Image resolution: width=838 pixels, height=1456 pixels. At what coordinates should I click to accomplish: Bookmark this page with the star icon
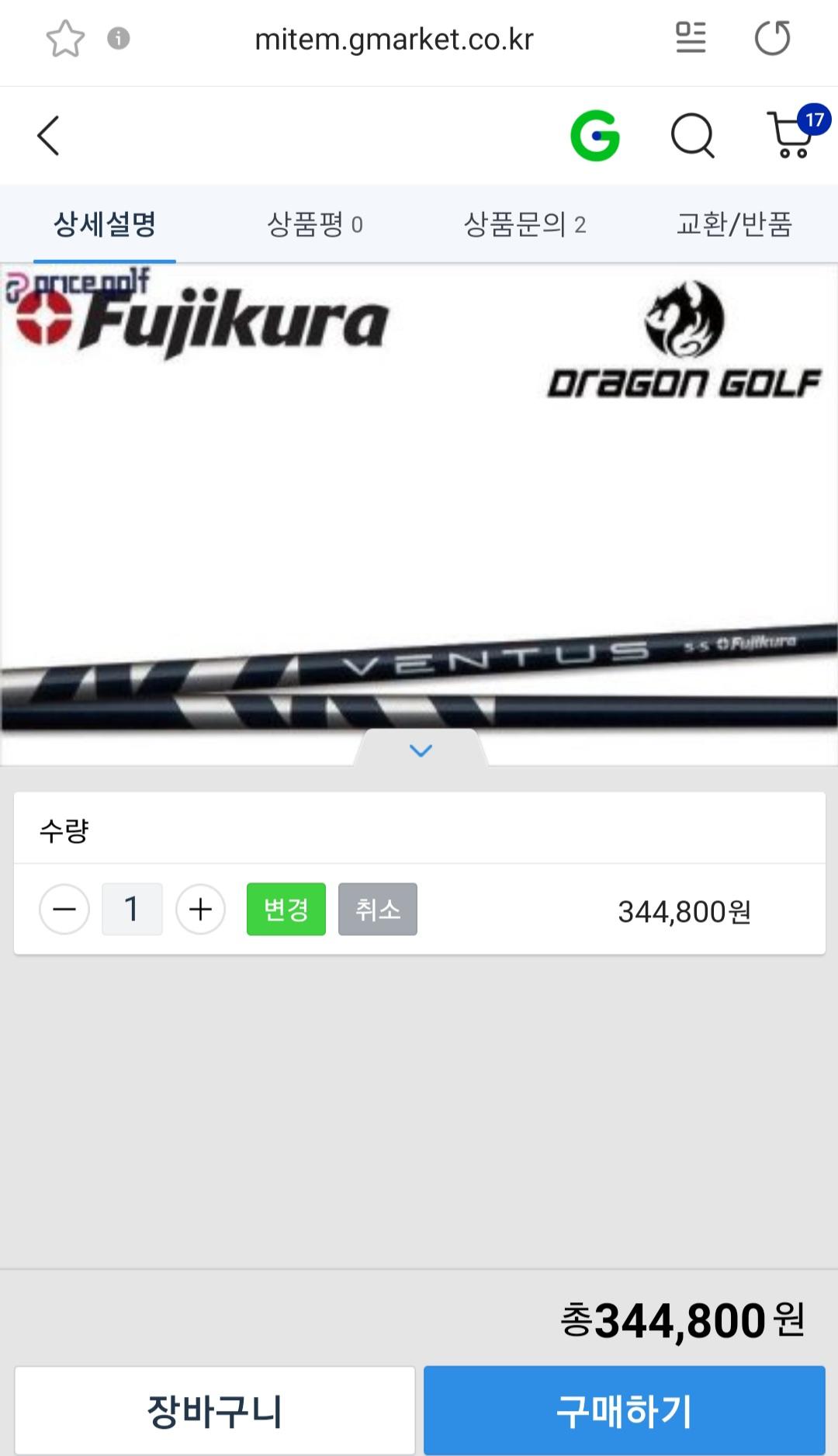[x=65, y=39]
